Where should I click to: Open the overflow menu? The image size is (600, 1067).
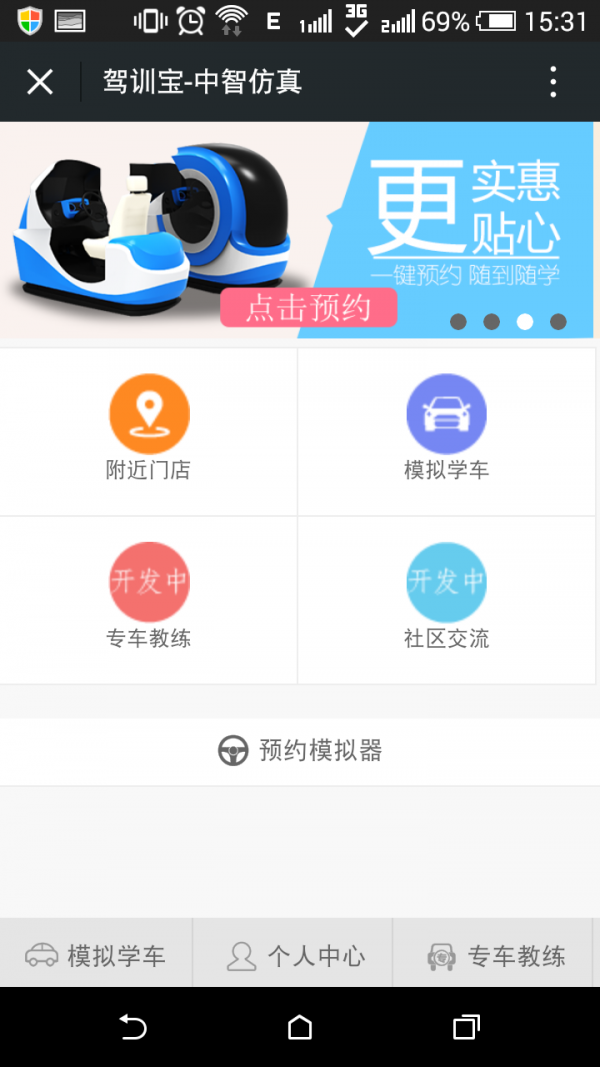click(x=553, y=82)
